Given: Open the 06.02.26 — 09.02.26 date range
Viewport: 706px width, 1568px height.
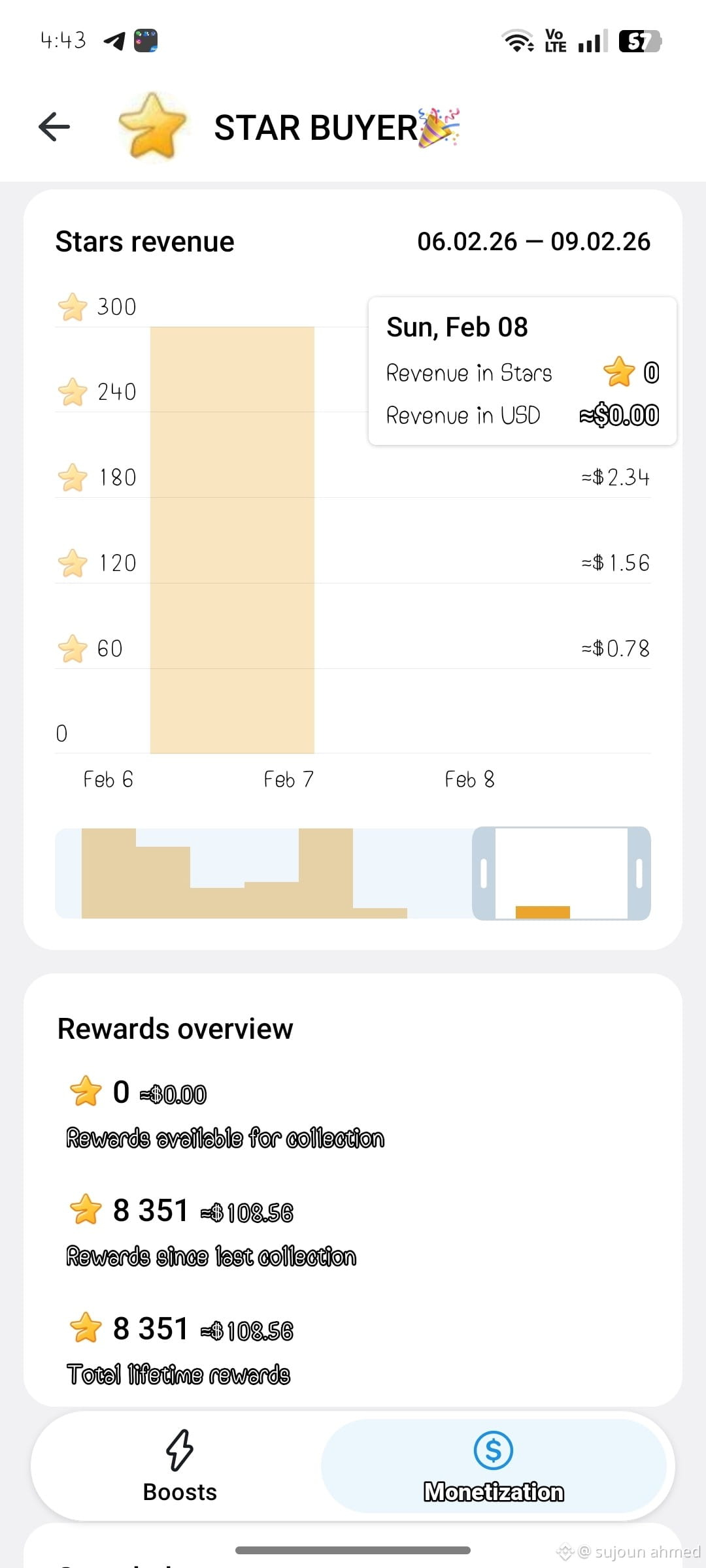Looking at the screenshot, I should (x=533, y=242).
